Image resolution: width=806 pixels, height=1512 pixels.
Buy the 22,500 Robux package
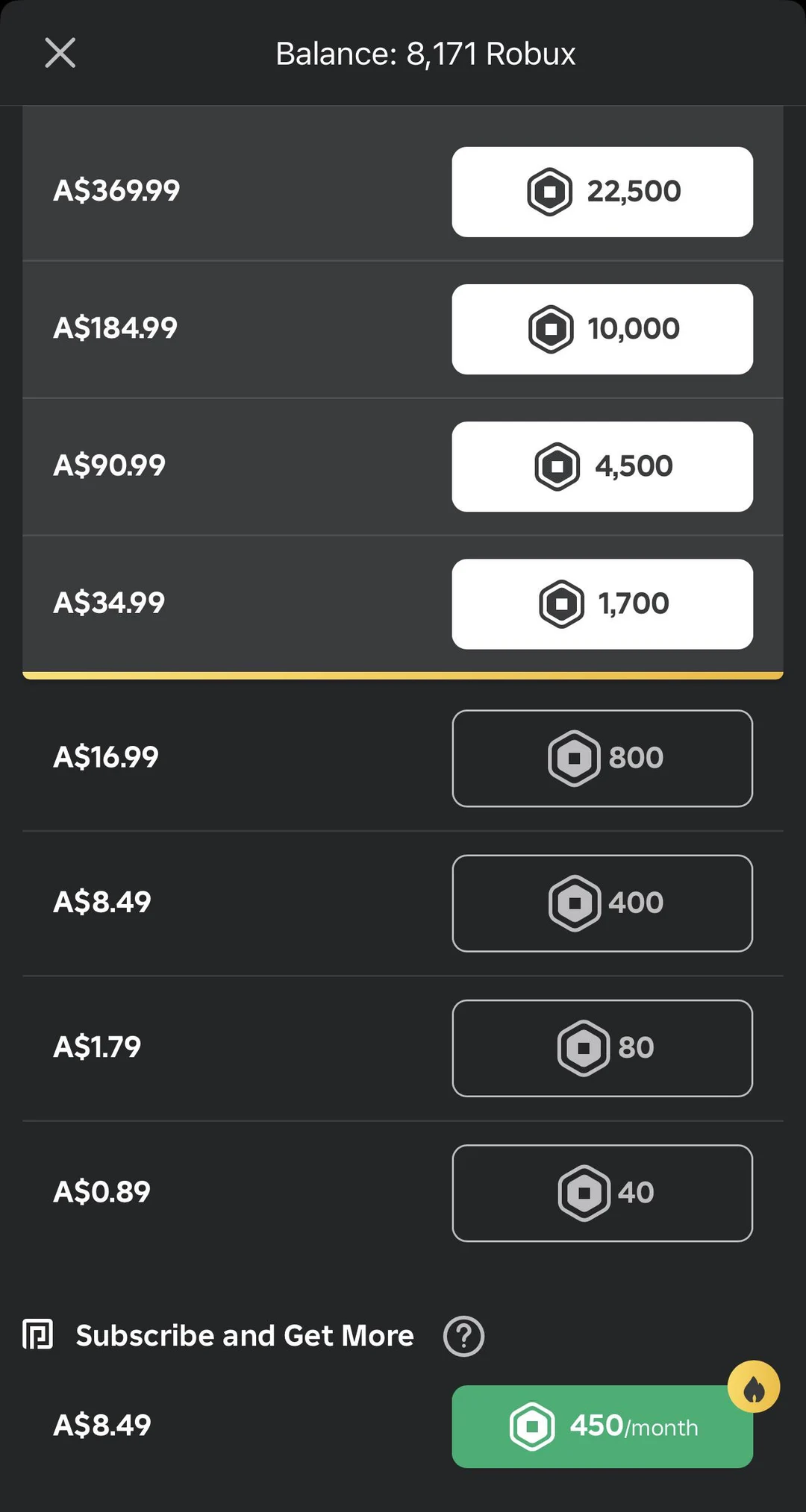602,192
